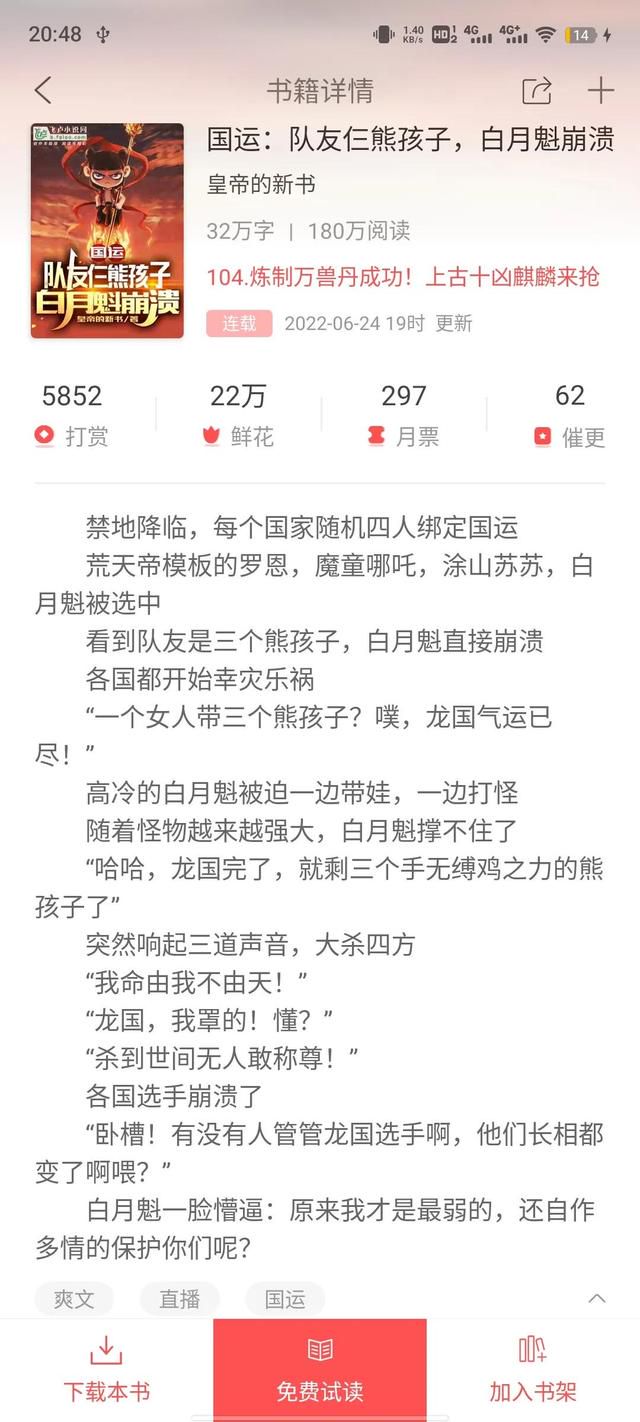
Task: Select the 国运 tag
Action: pyautogui.click(x=285, y=1298)
